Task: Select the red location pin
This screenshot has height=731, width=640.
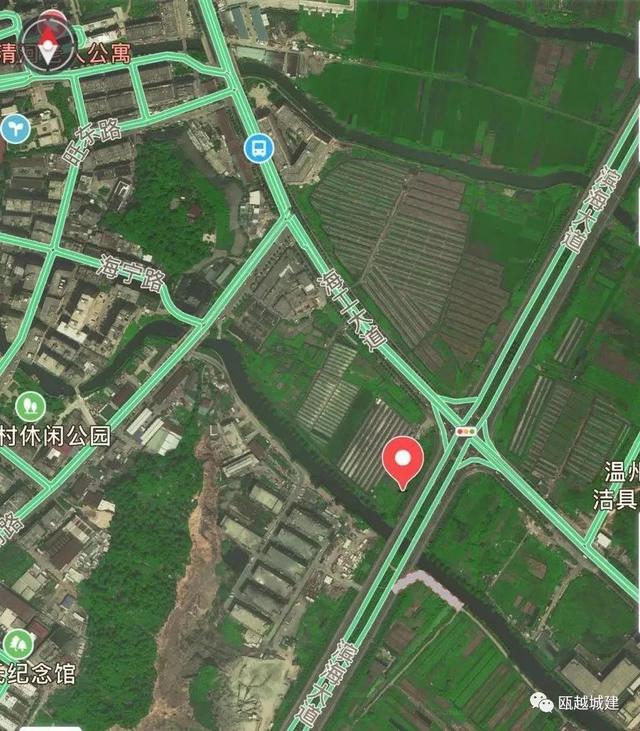Action: click(404, 462)
